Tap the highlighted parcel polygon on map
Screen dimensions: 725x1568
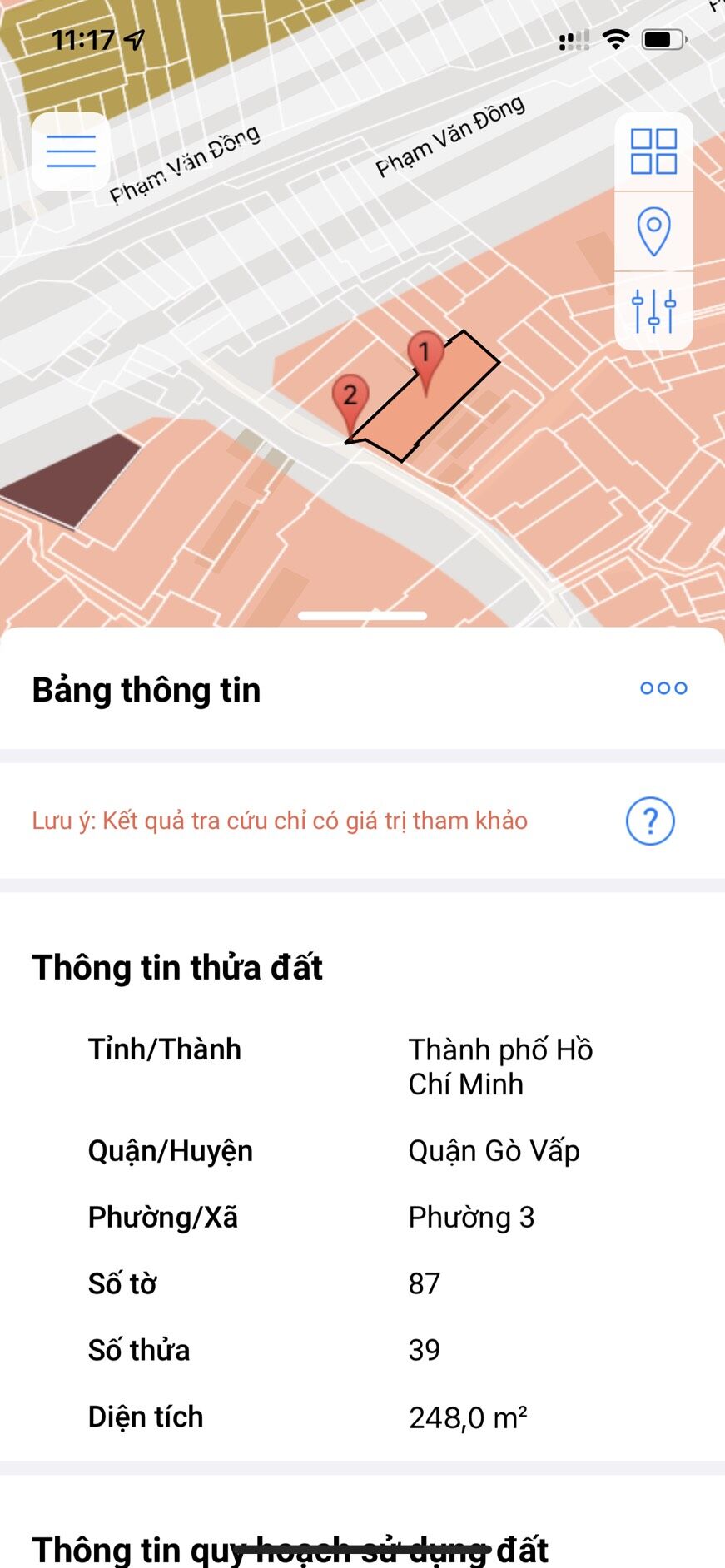[x=425, y=399]
